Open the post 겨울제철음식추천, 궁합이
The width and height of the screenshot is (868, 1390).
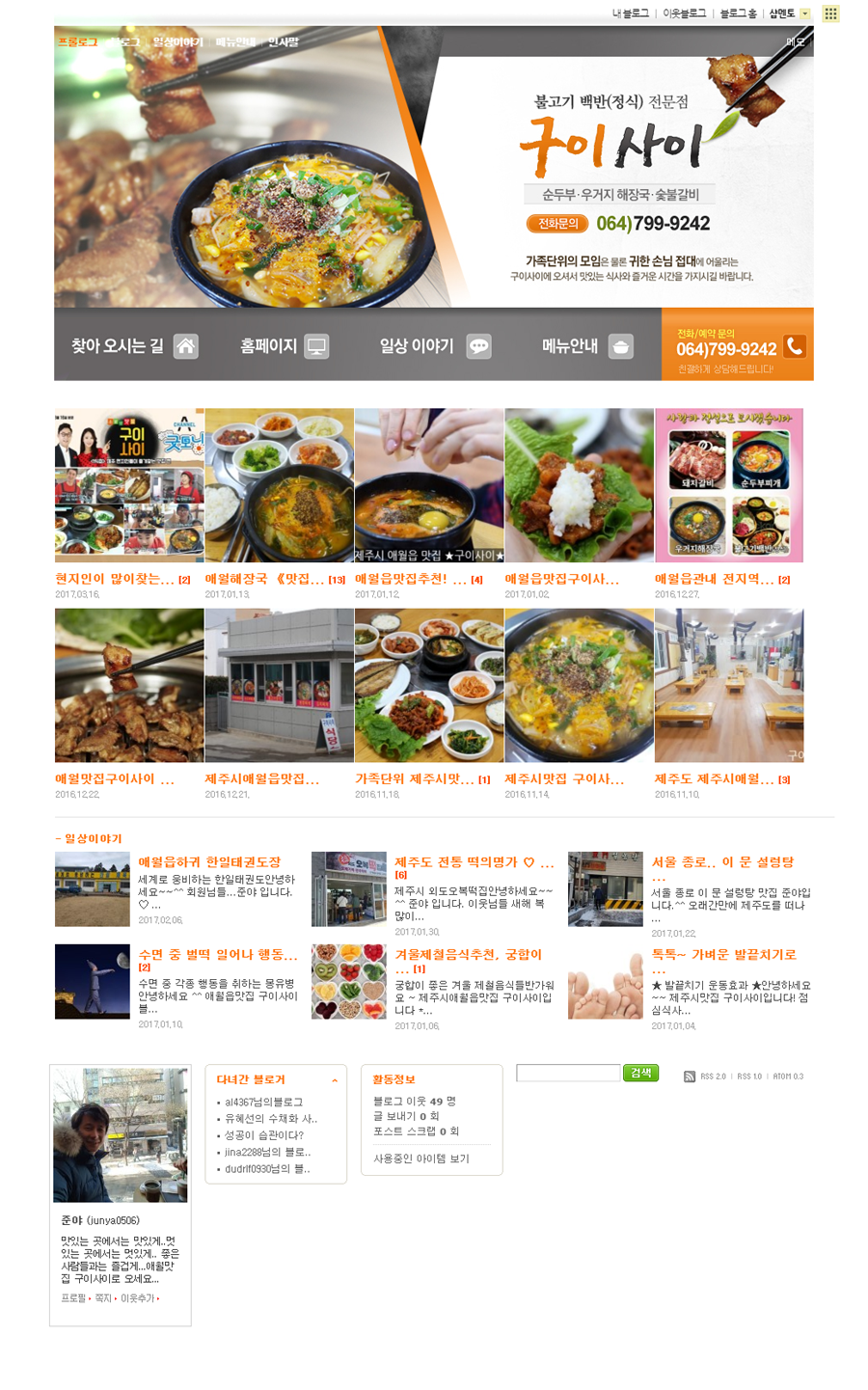468,954
